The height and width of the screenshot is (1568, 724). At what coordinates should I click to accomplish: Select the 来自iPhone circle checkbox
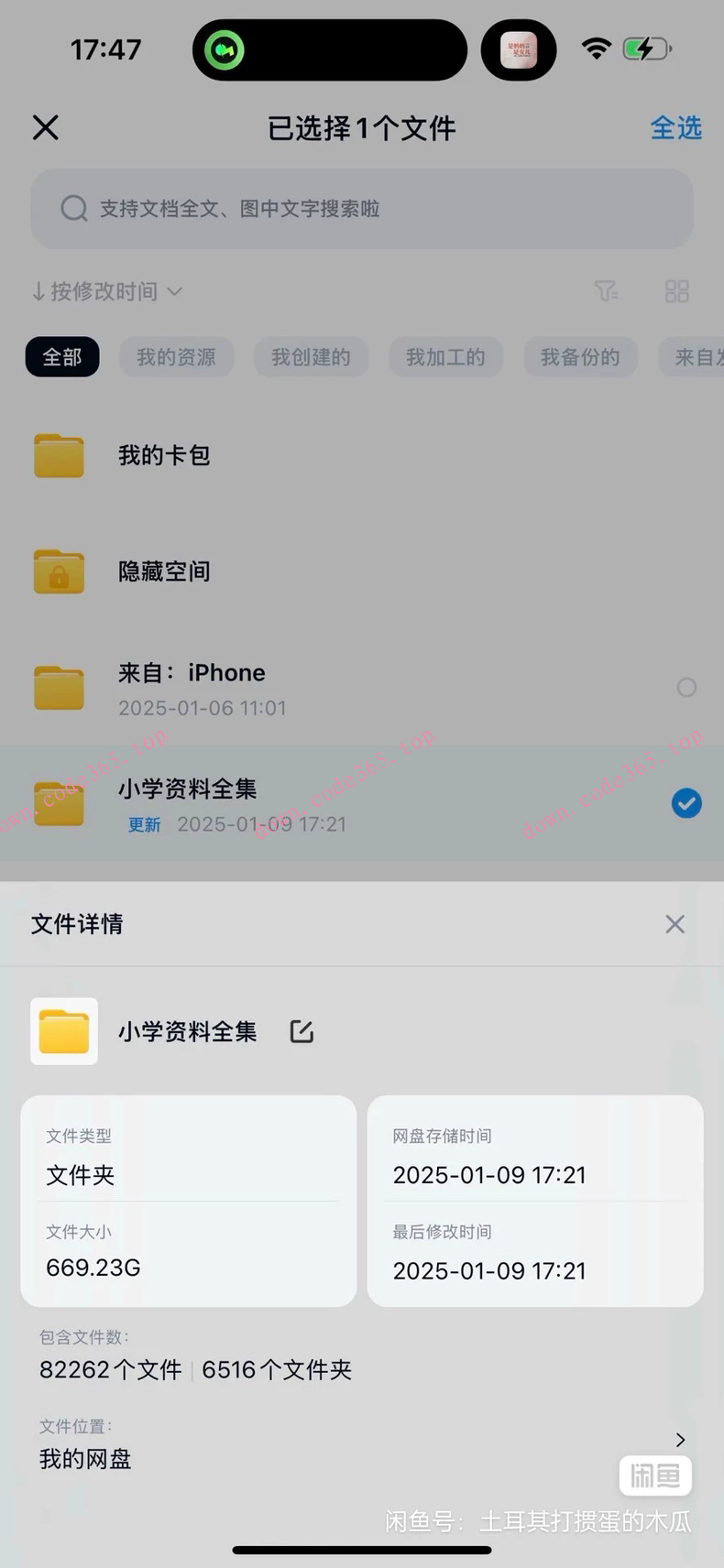(x=686, y=687)
